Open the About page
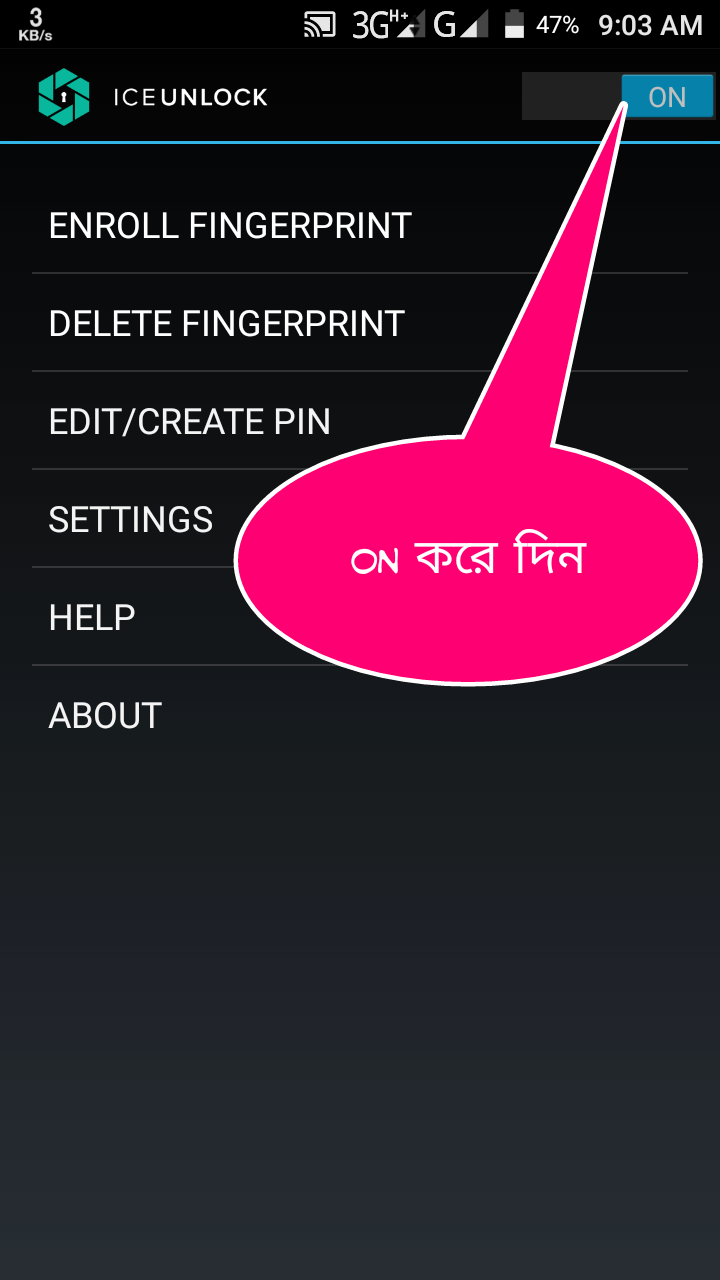This screenshot has width=720, height=1280. (105, 716)
